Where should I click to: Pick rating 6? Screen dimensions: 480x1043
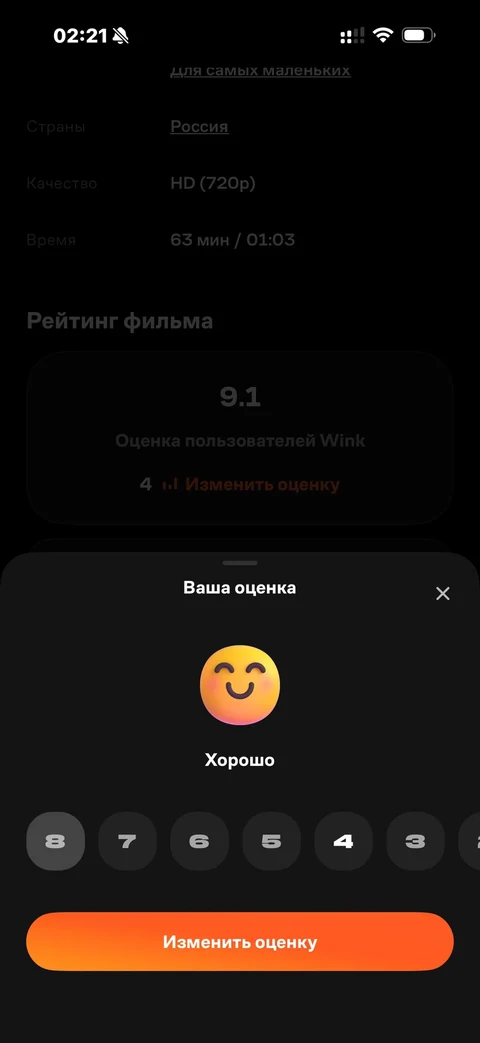[x=199, y=841]
